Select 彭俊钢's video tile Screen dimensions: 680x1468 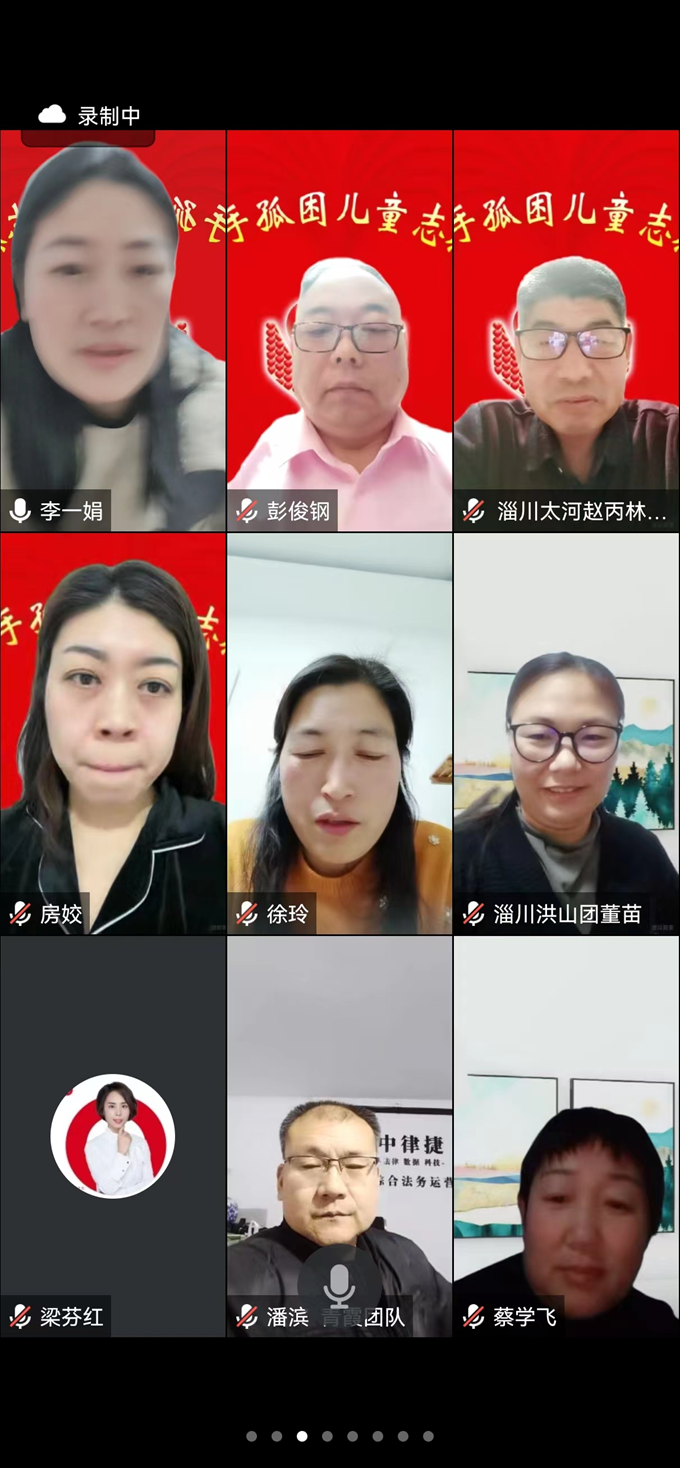coord(339,330)
